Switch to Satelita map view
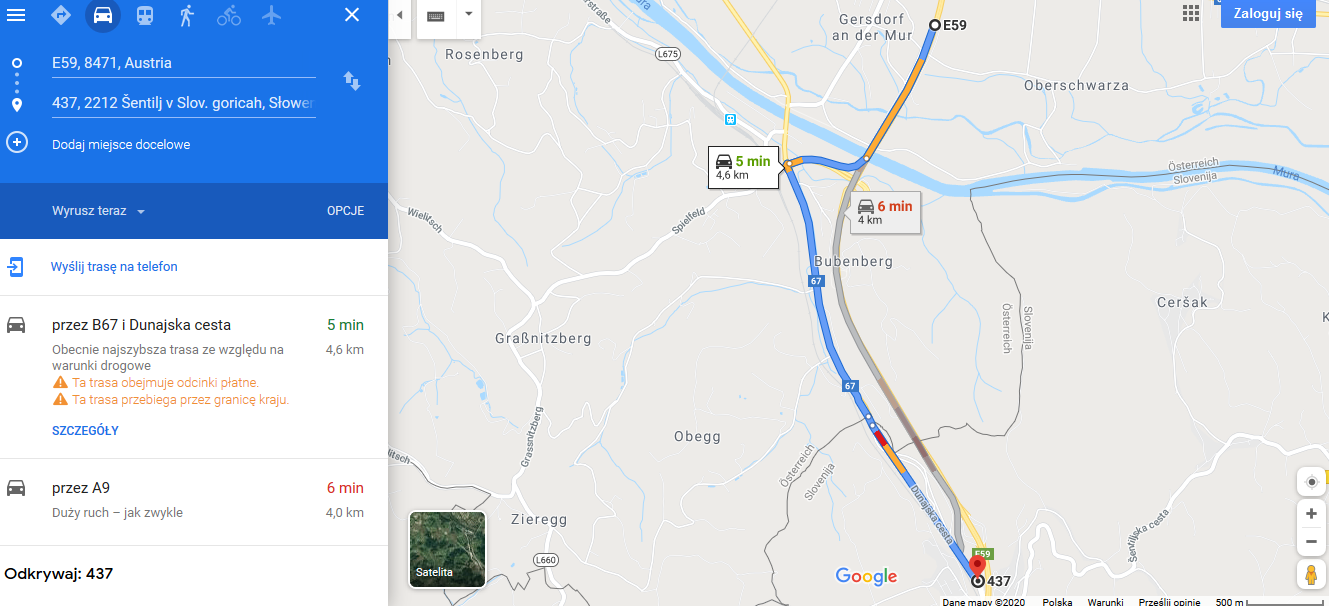Viewport: 1329px width, 606px height. [447, 548]
